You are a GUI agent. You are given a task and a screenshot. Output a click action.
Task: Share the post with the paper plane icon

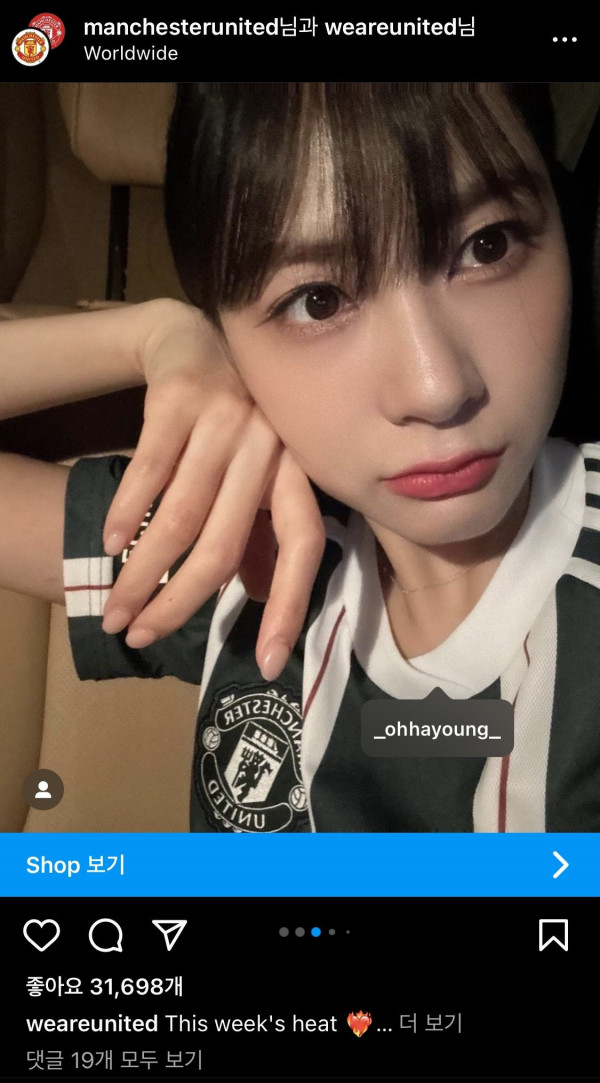click(169, 935)
